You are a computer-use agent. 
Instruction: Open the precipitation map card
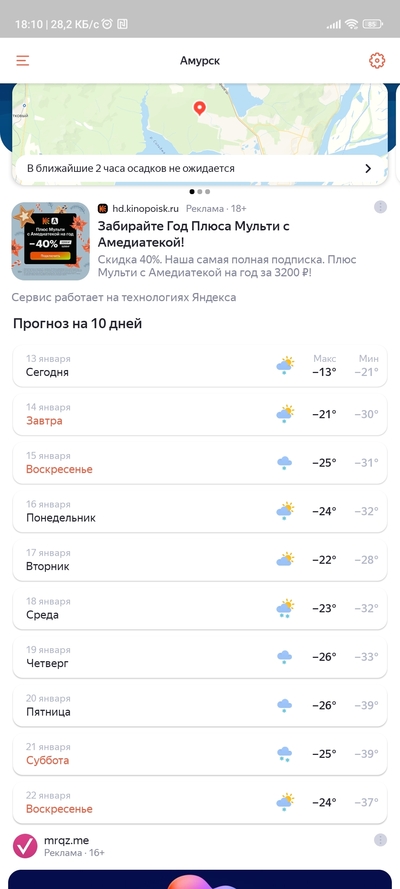point(200,134)
